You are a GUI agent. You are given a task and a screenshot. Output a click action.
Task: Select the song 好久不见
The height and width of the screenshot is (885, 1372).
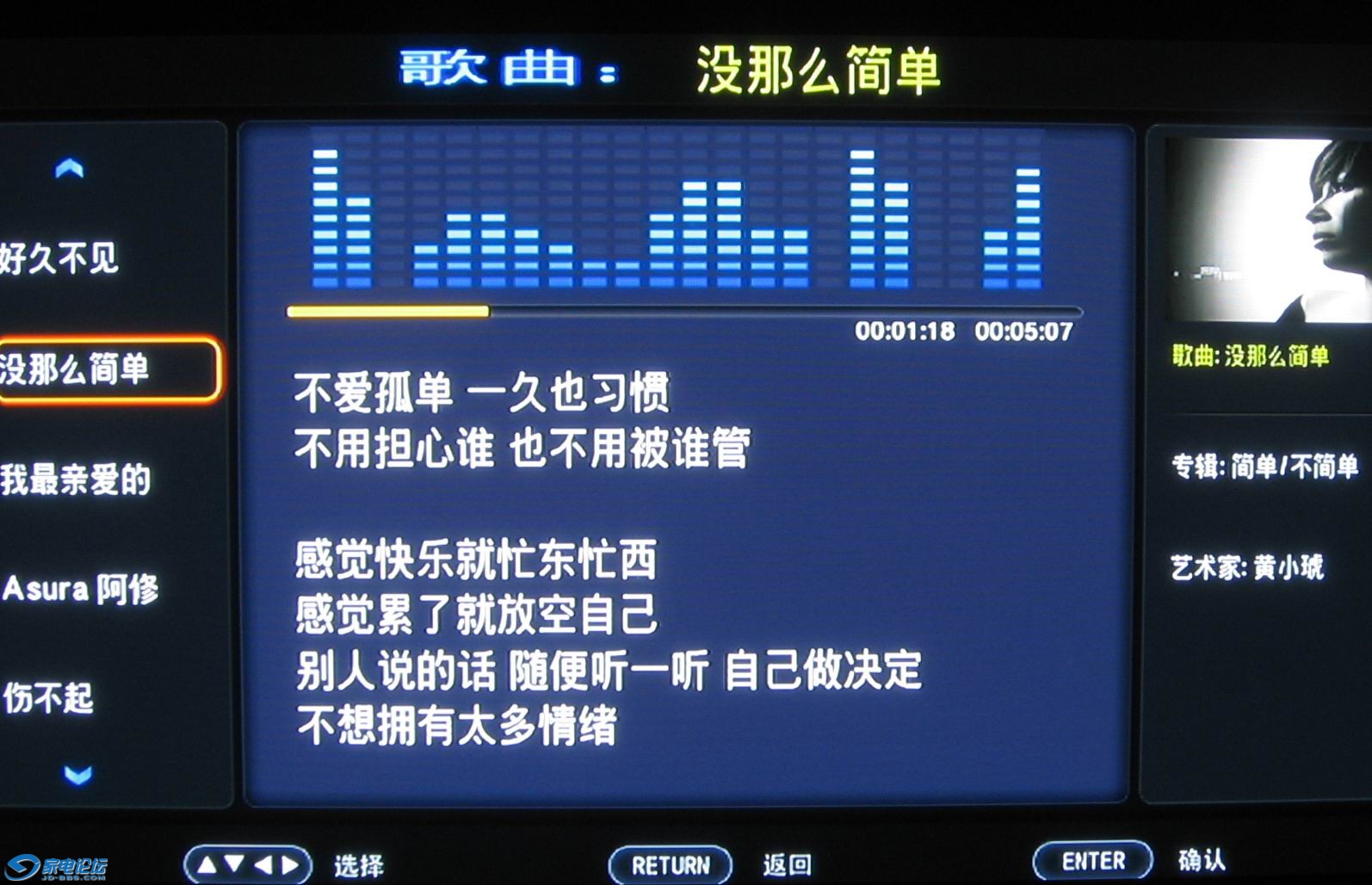(60, 258)
